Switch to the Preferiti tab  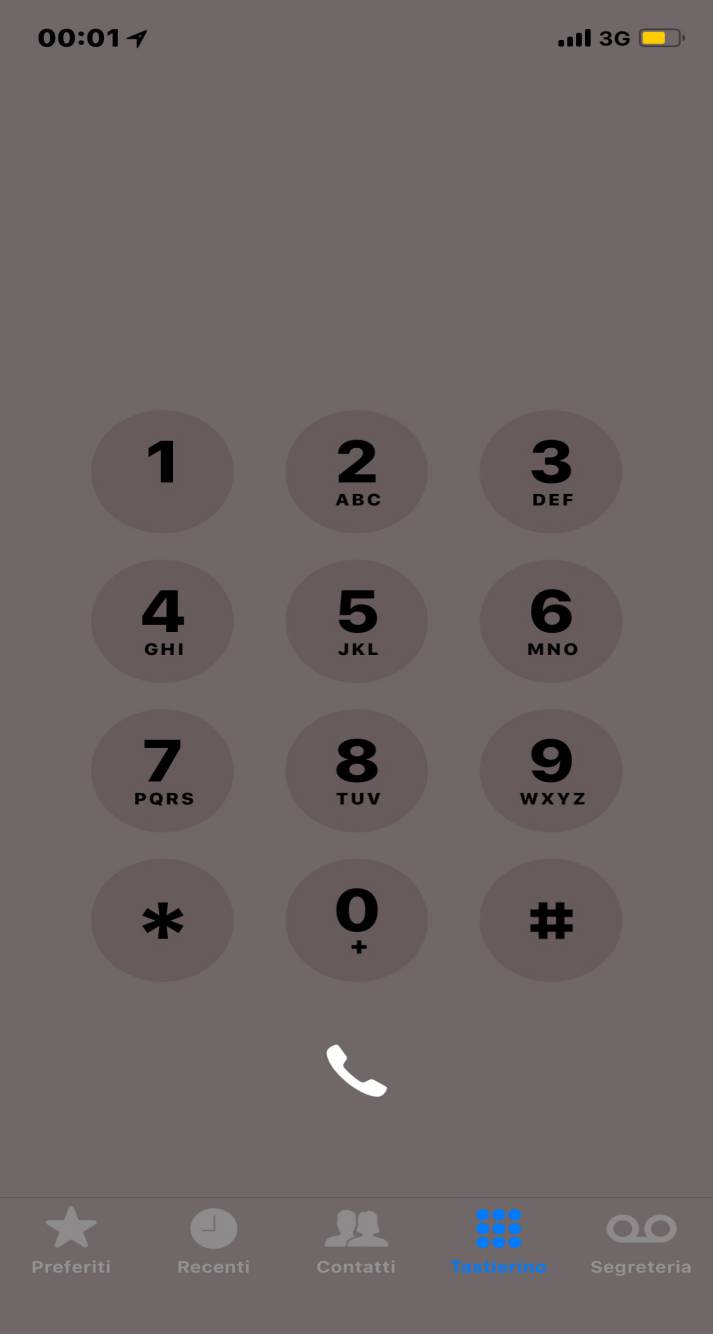71,1242
